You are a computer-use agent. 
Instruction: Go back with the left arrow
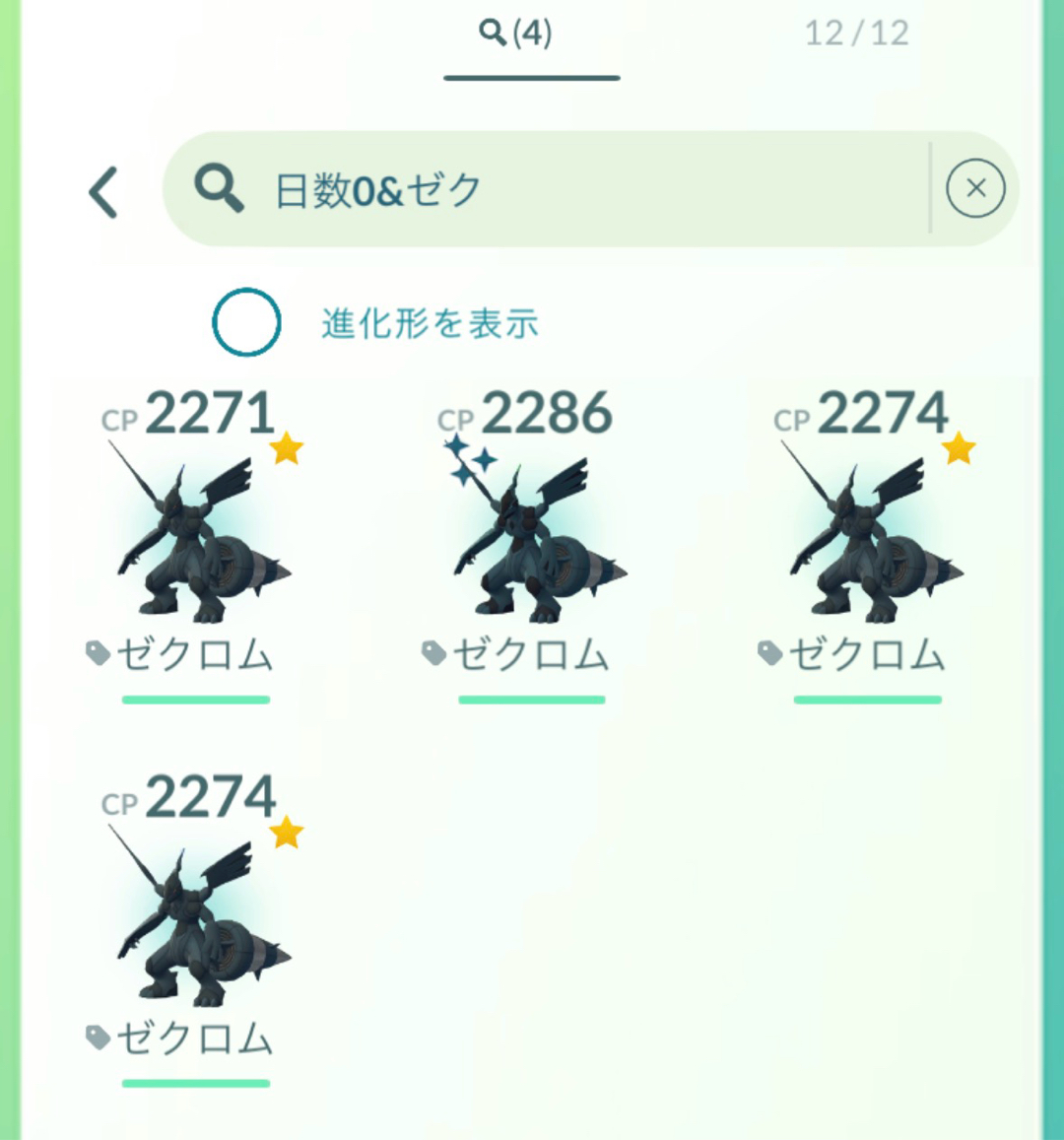[103, 191]
